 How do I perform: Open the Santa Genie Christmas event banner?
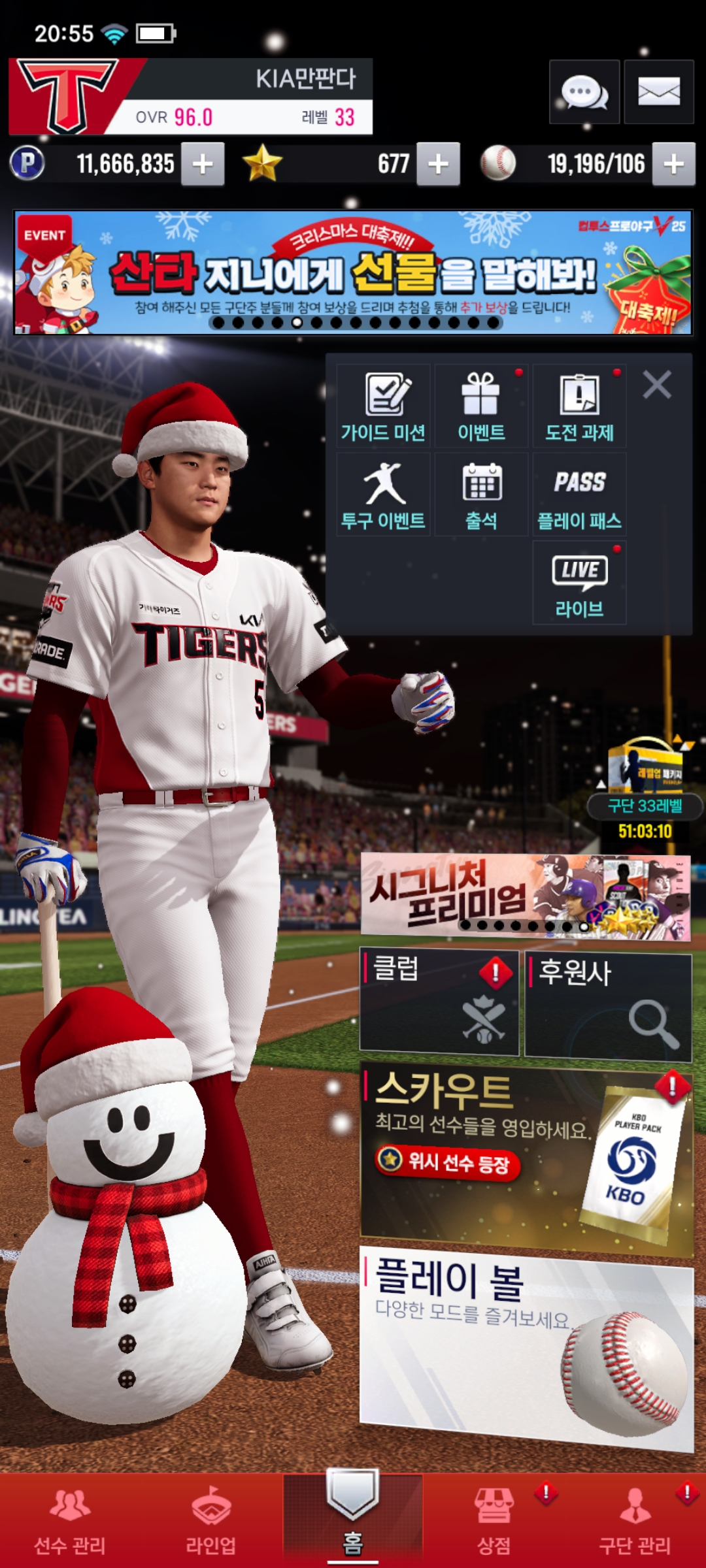tap(353, 272)
